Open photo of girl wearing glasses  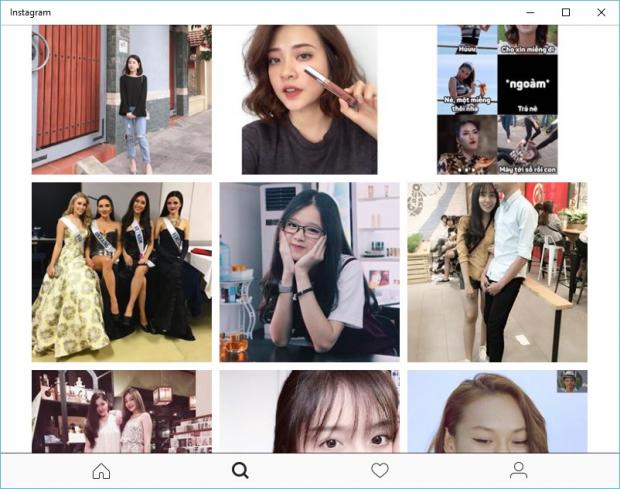tap(309, 271)
